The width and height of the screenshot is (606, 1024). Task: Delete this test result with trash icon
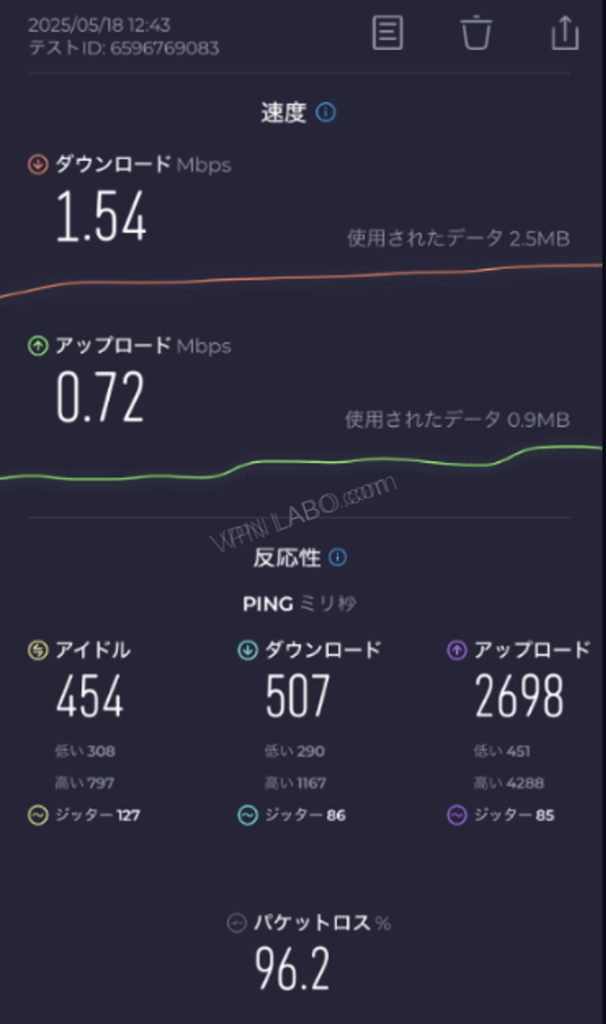476,32
